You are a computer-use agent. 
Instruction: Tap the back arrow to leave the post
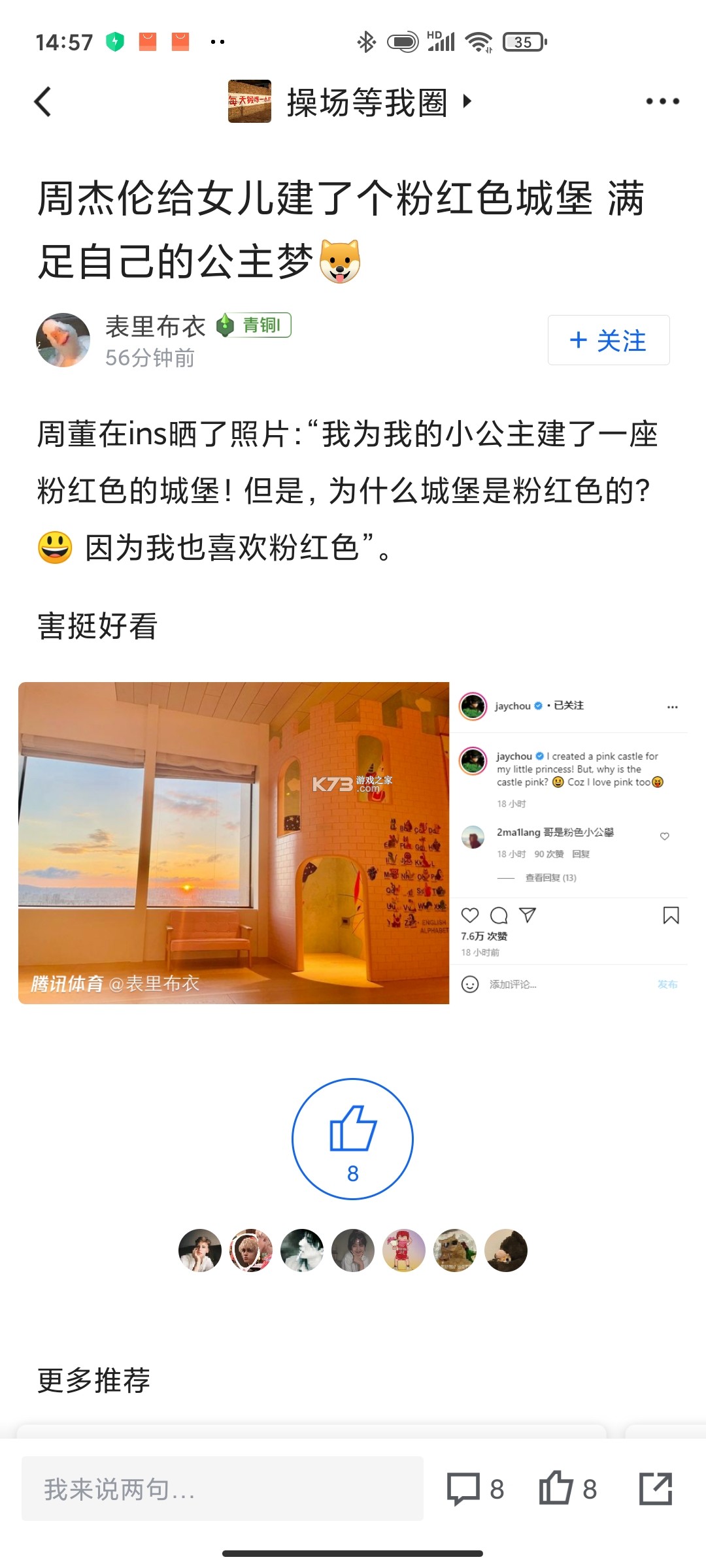(x=43, y=102)
